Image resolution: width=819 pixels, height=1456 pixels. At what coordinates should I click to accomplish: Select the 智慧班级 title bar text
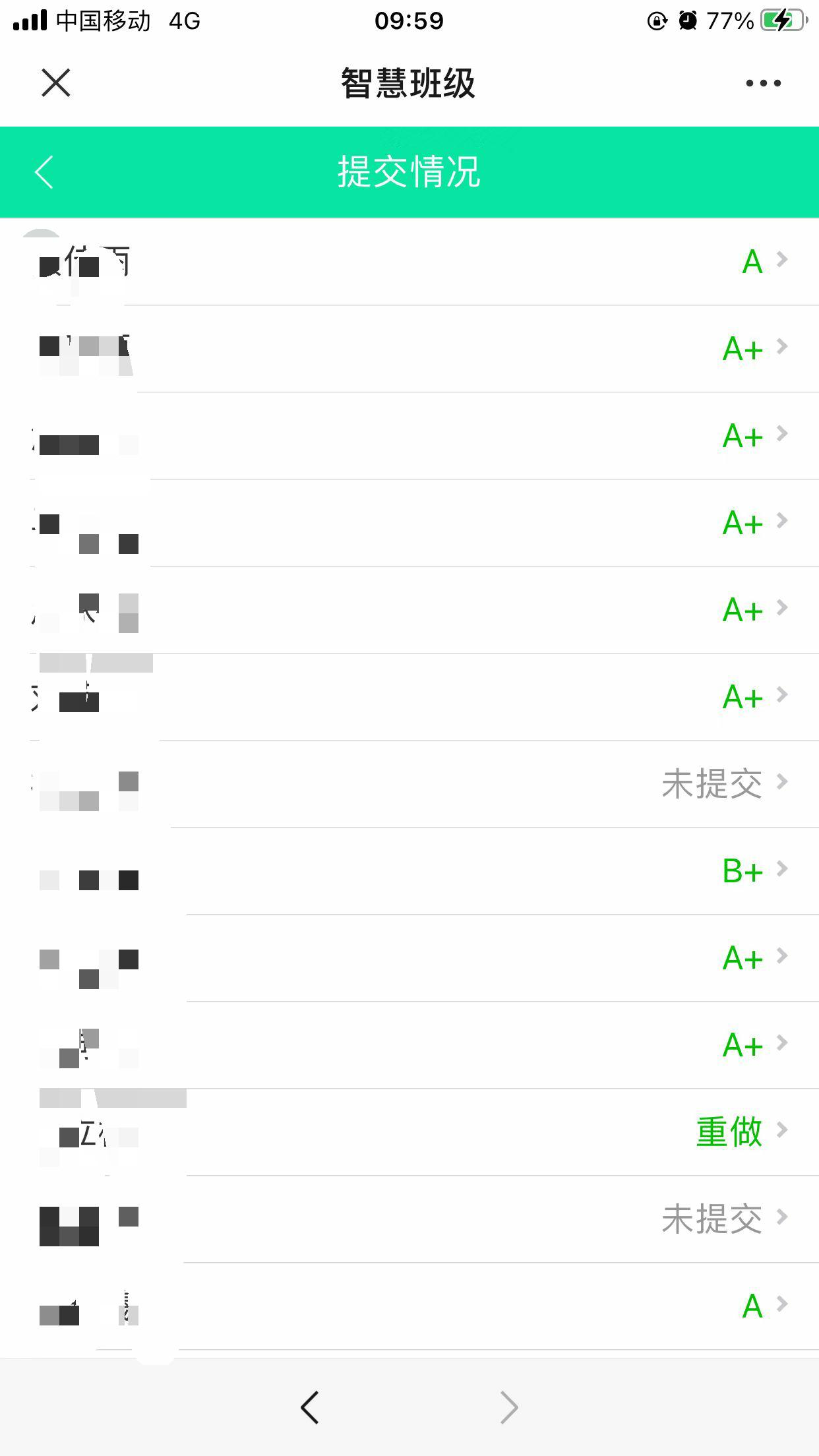[x=409, y=82]
